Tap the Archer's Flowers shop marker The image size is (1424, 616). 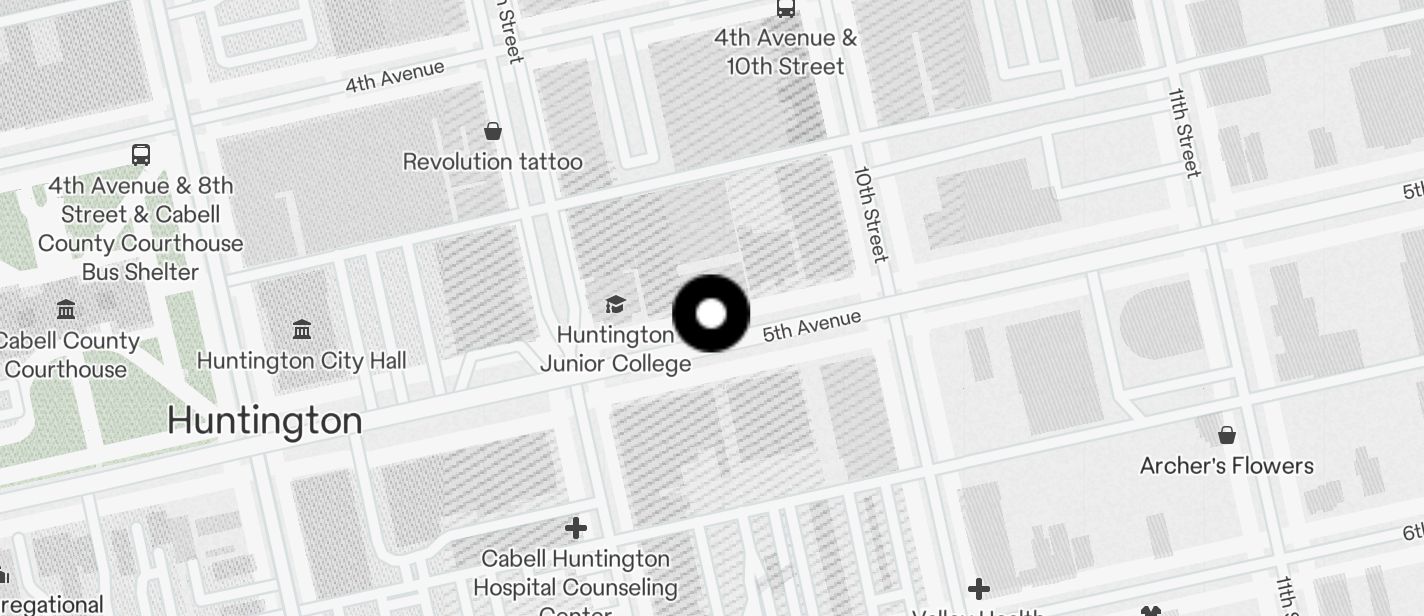(1227, 435)
